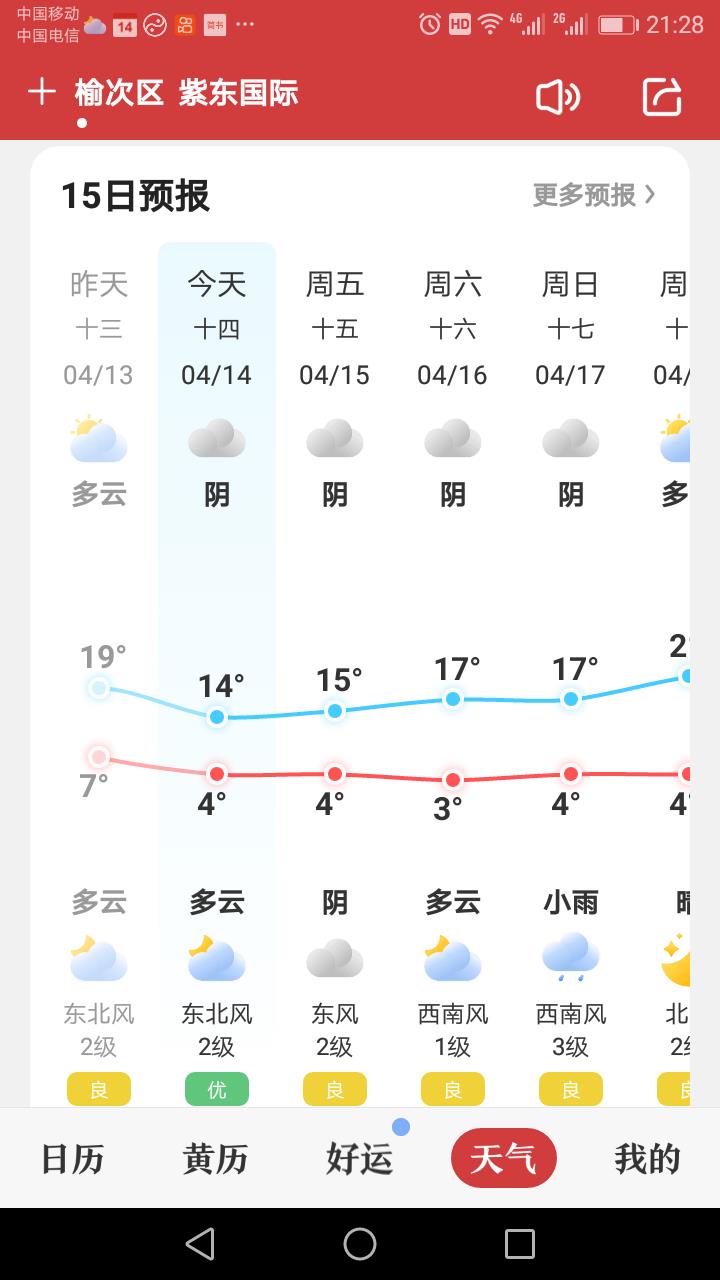Play the weather voice broadcast

tap(558, 97)
